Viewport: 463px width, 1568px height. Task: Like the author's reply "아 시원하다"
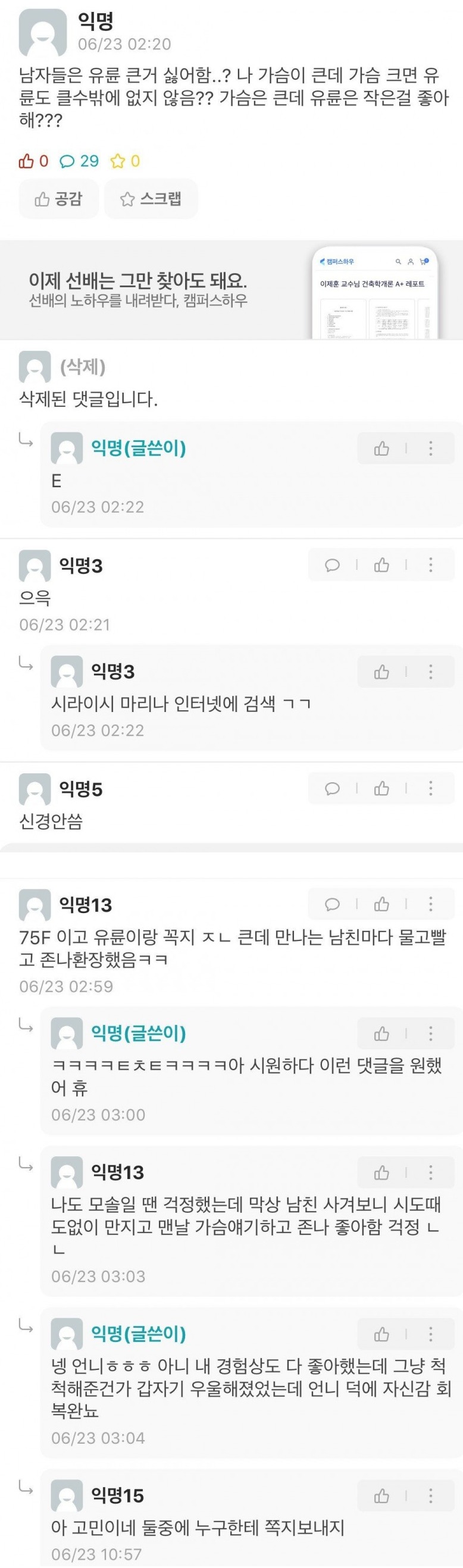click(x=381, y=1034)
